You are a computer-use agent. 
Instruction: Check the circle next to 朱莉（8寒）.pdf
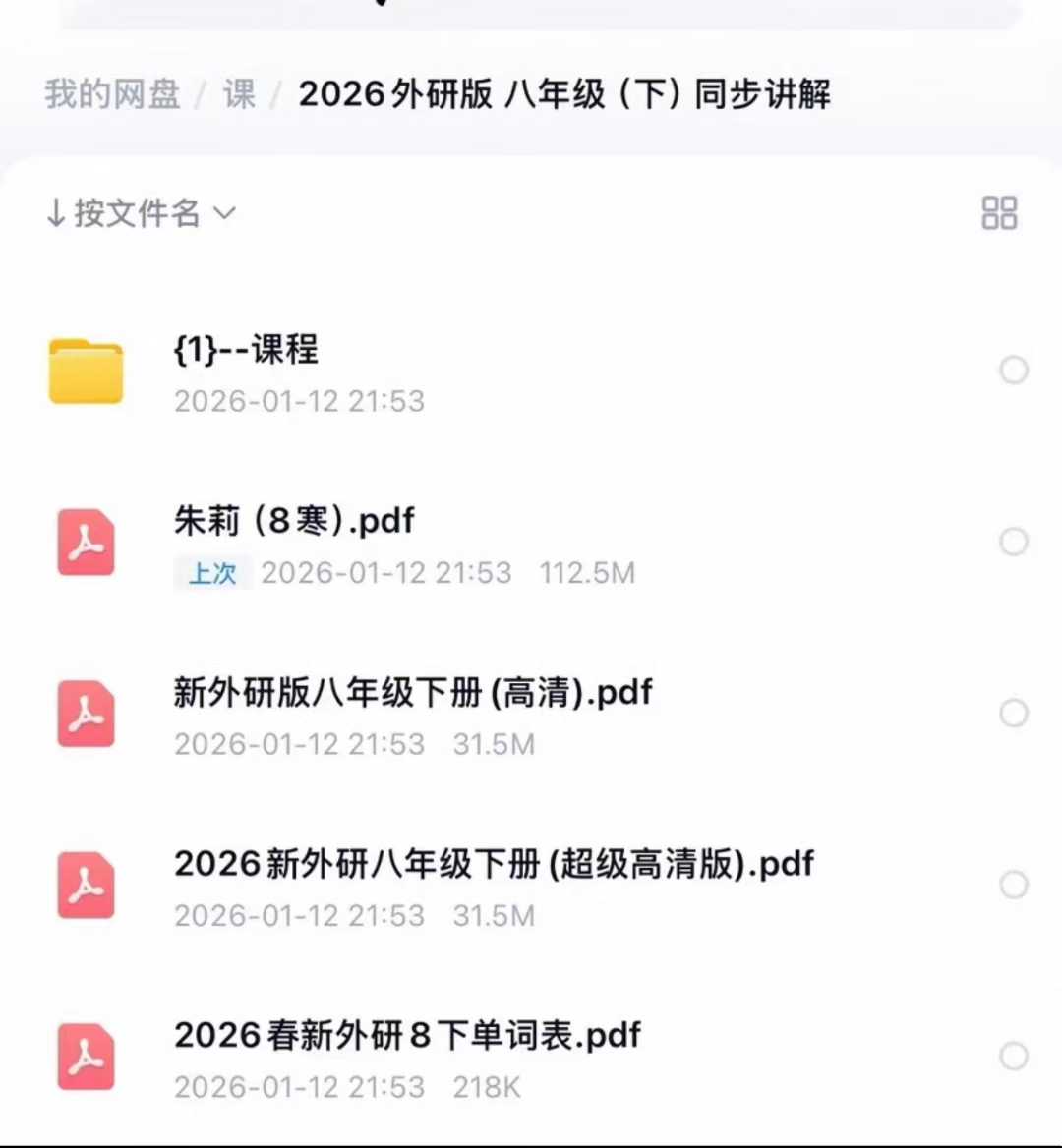click(1013, 543)
